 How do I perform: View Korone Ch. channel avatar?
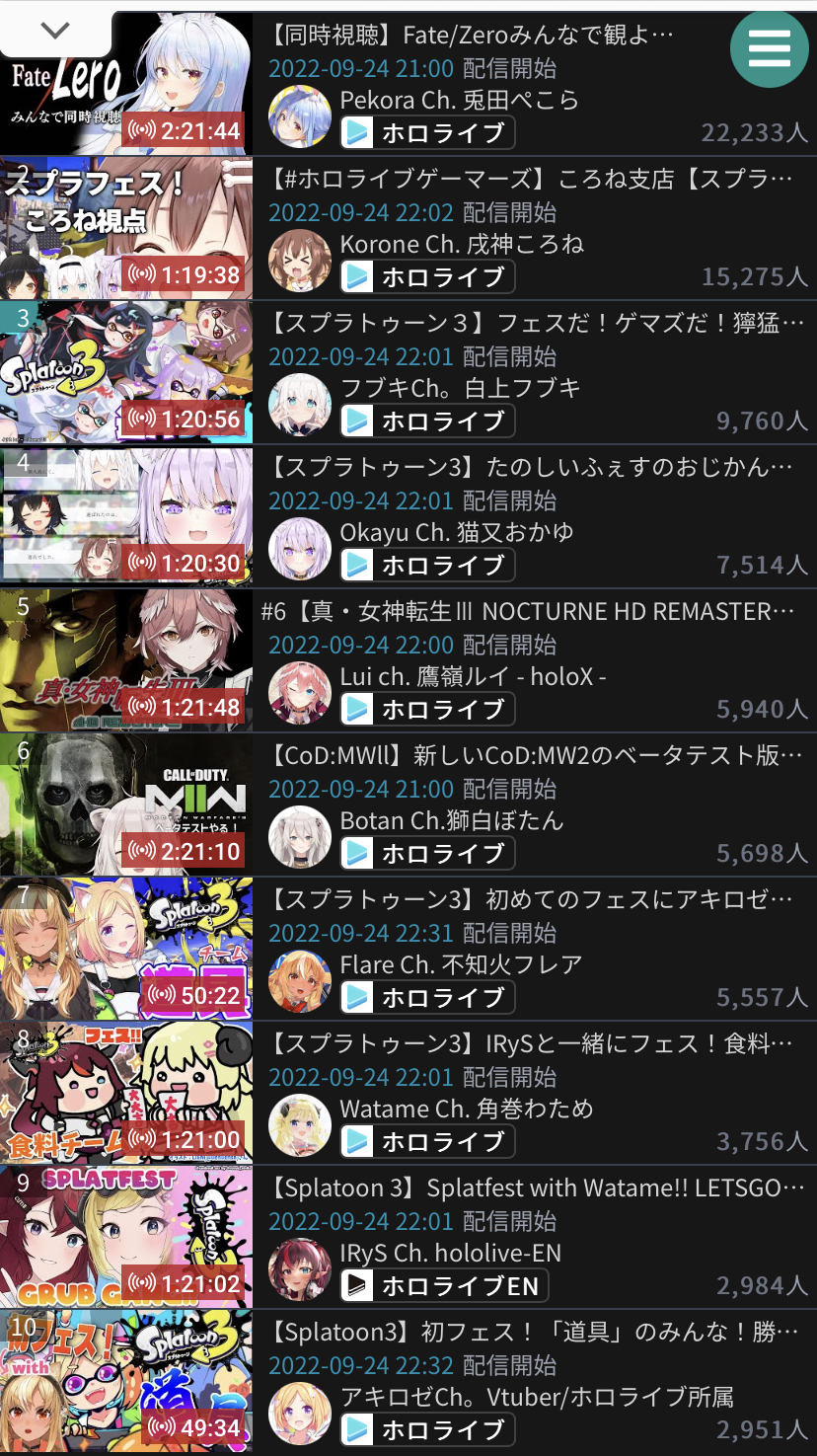coord(299,260)
